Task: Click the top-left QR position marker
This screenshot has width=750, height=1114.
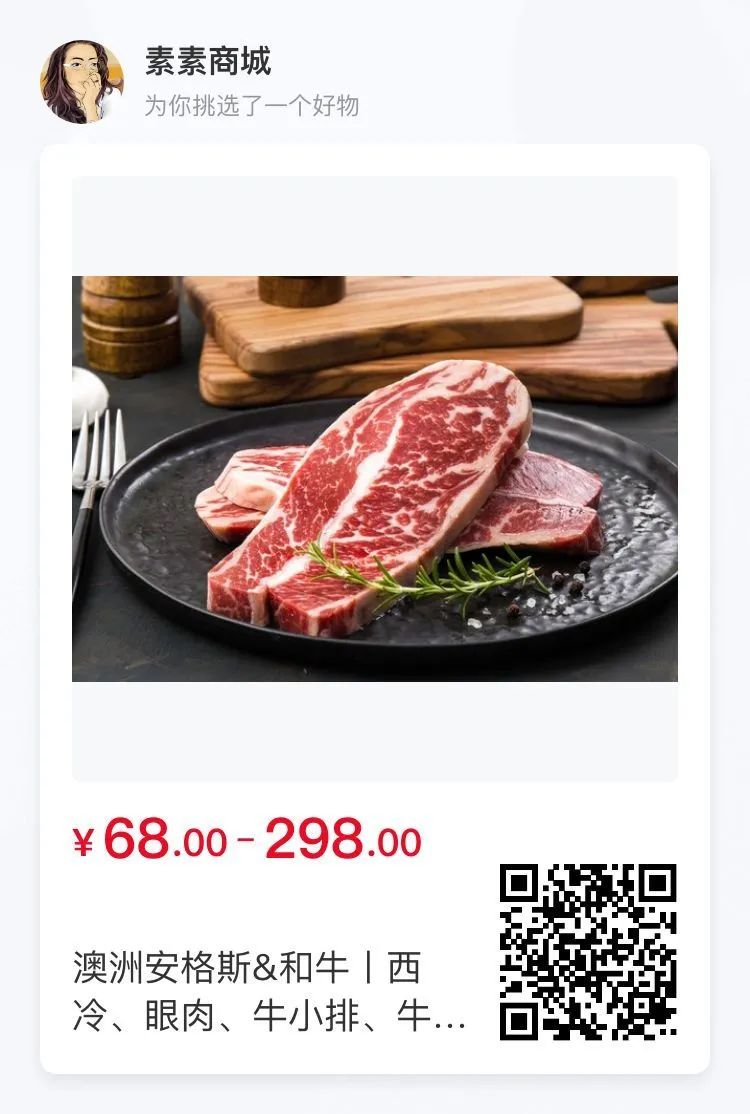Action: click(x=521, y=885)
